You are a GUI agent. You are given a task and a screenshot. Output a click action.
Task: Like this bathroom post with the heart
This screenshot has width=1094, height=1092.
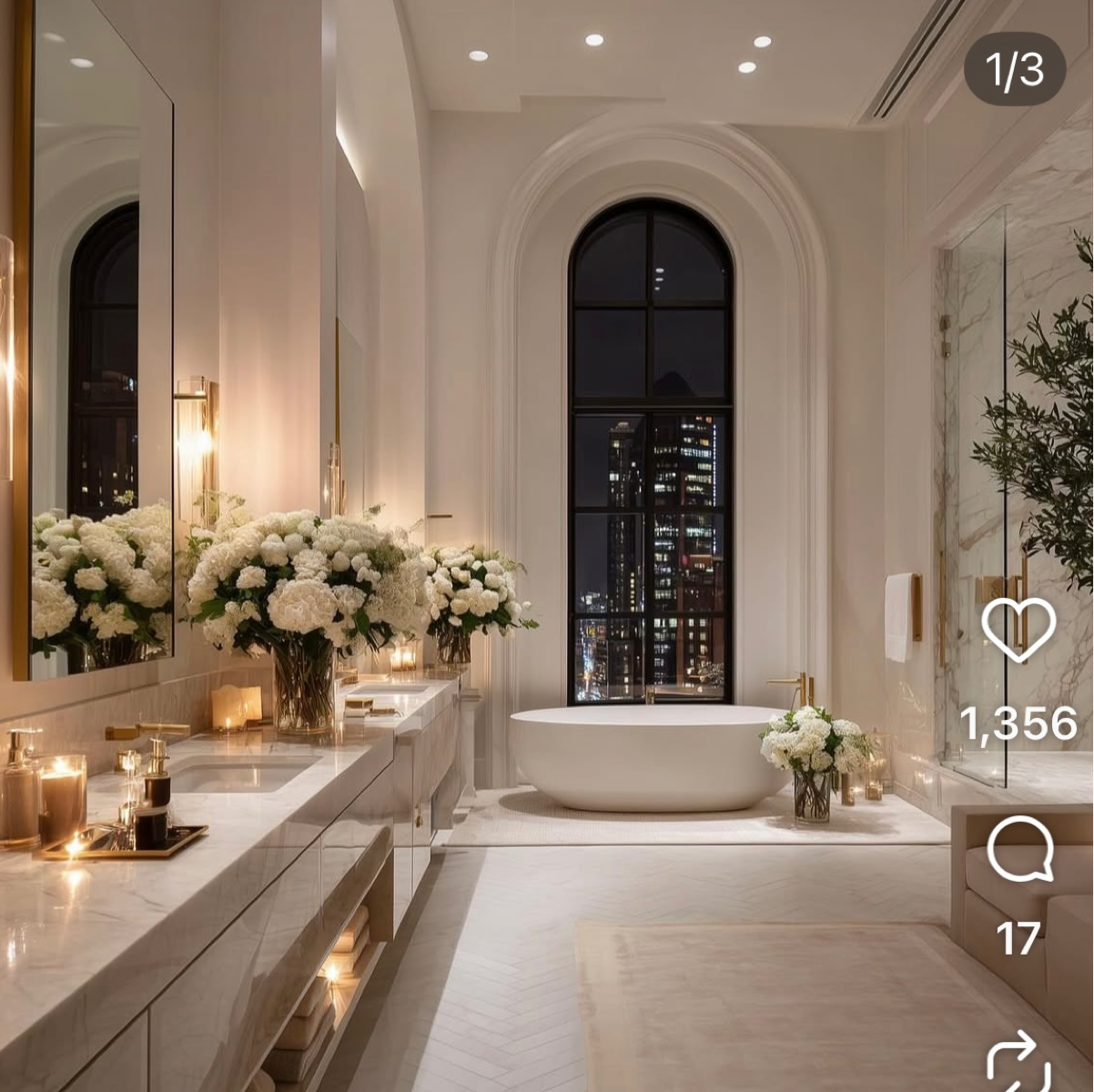click(1018, 630)
